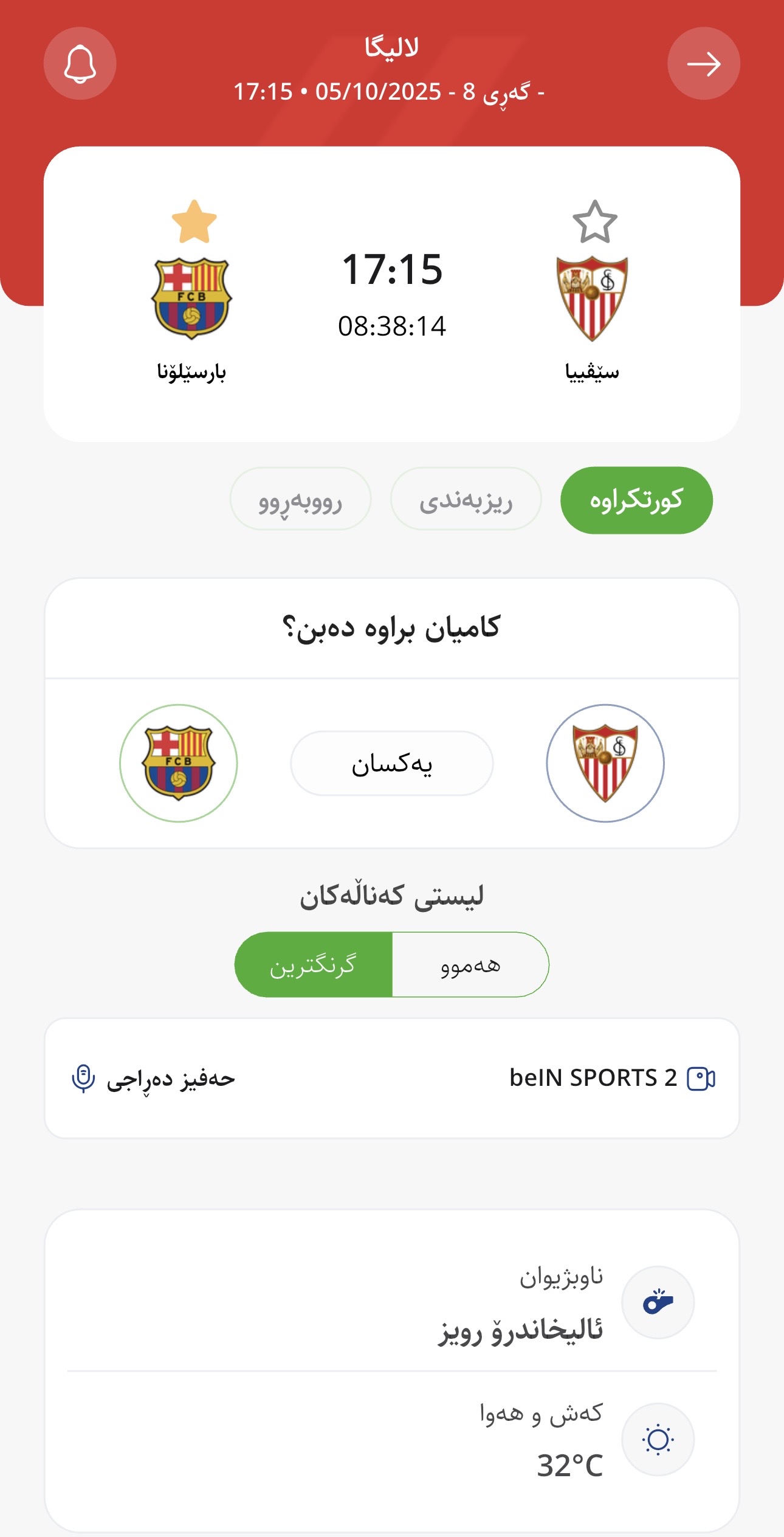Screen dimensions: 784x1537
Task: Select the هەموو channel filter
Action: pos(470,965)
